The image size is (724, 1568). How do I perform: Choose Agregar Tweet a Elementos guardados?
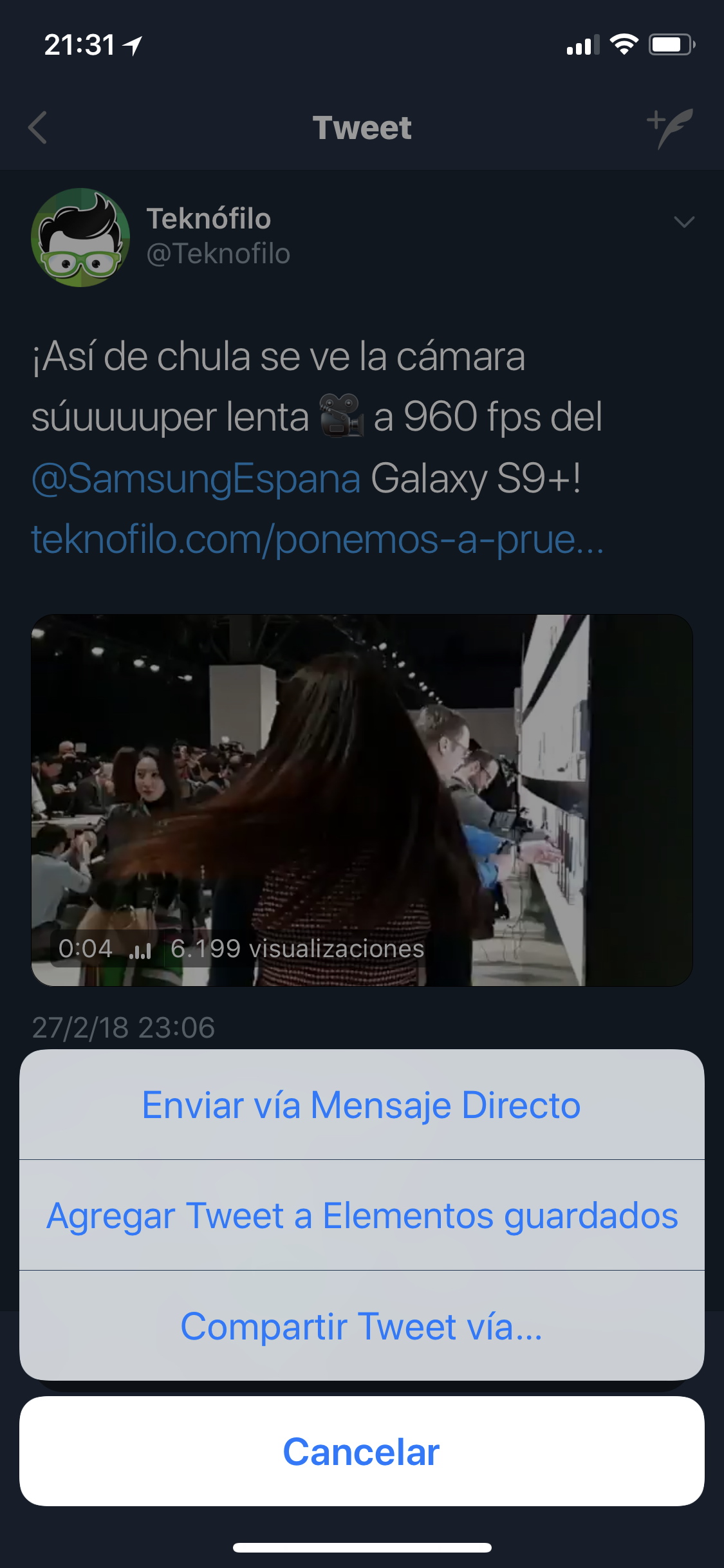pyautogui.click(x=362, y=1215)
